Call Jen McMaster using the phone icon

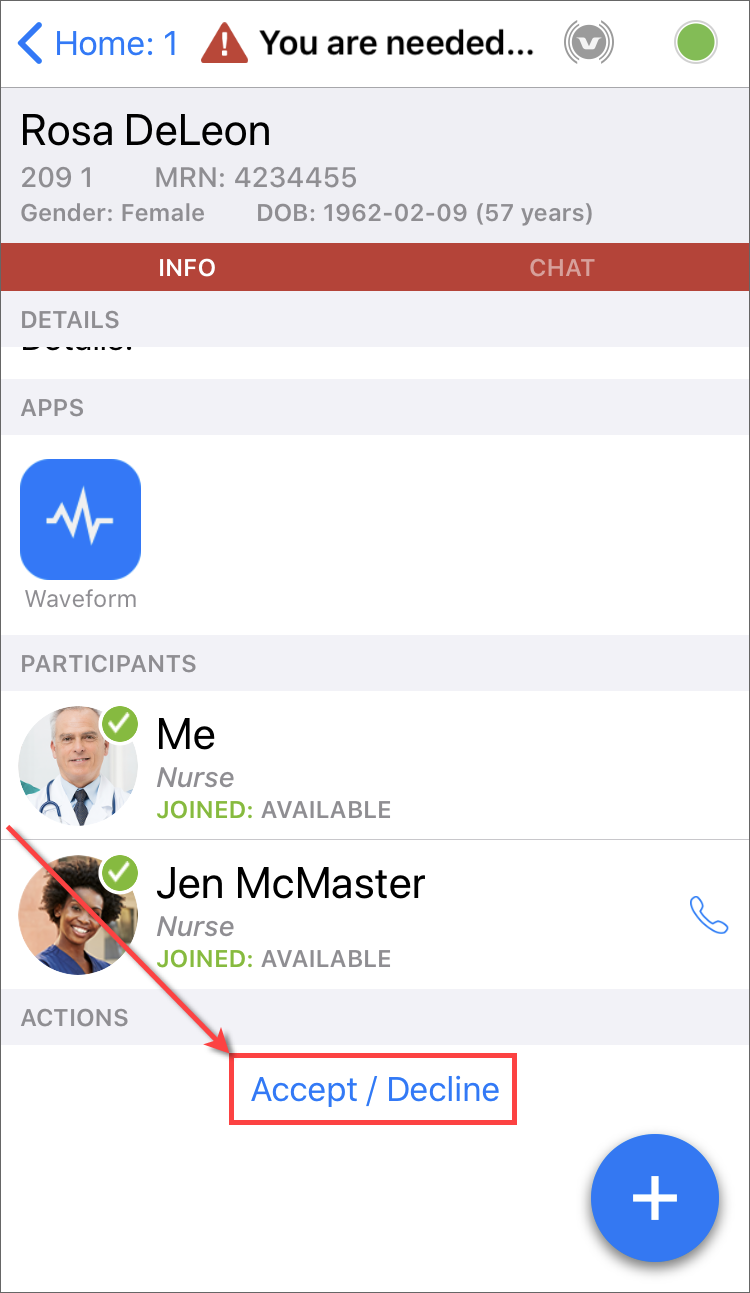pyautogui.click(x=709, y=913)
